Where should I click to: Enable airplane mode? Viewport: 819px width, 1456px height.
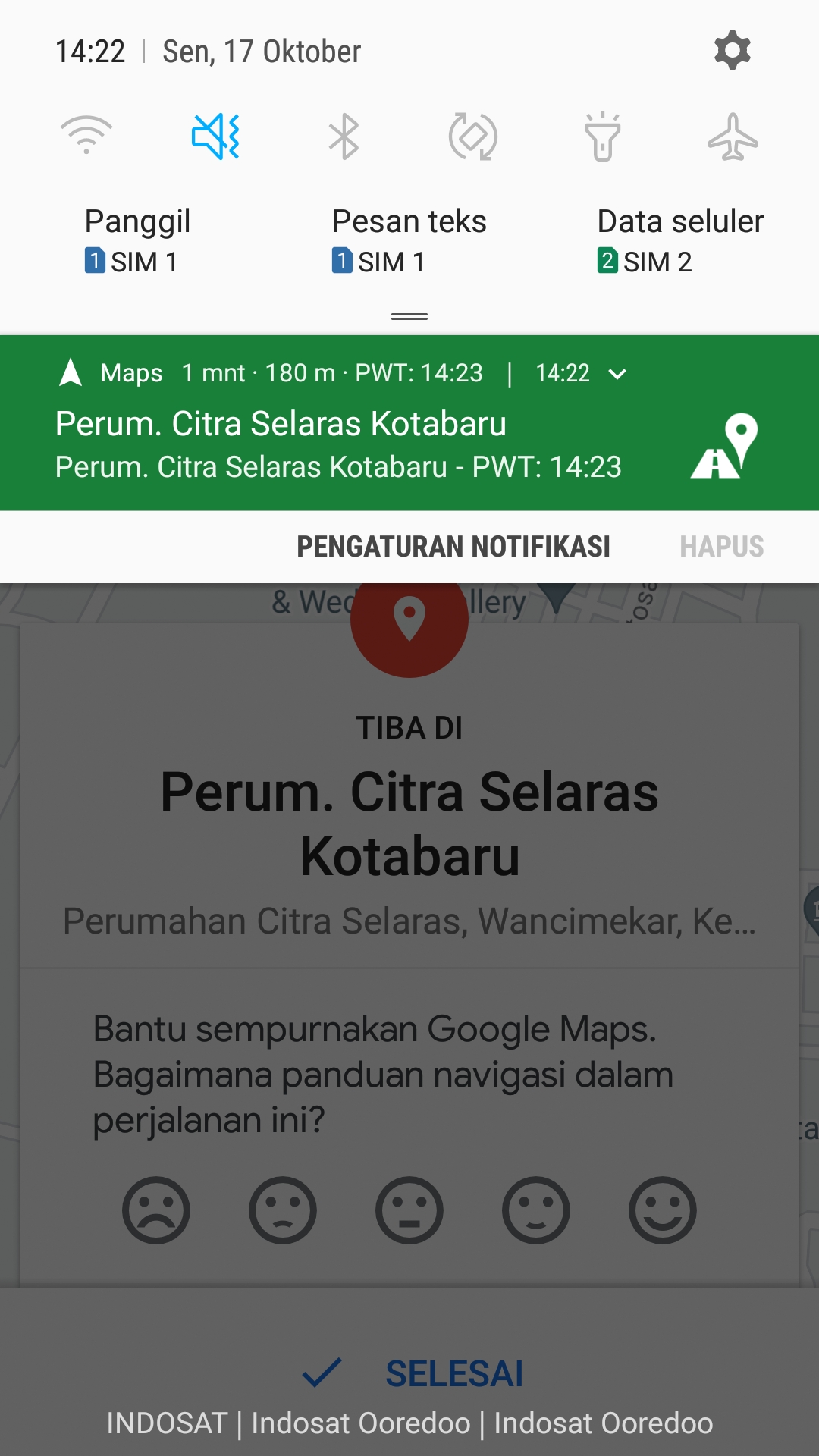(732, 136)
